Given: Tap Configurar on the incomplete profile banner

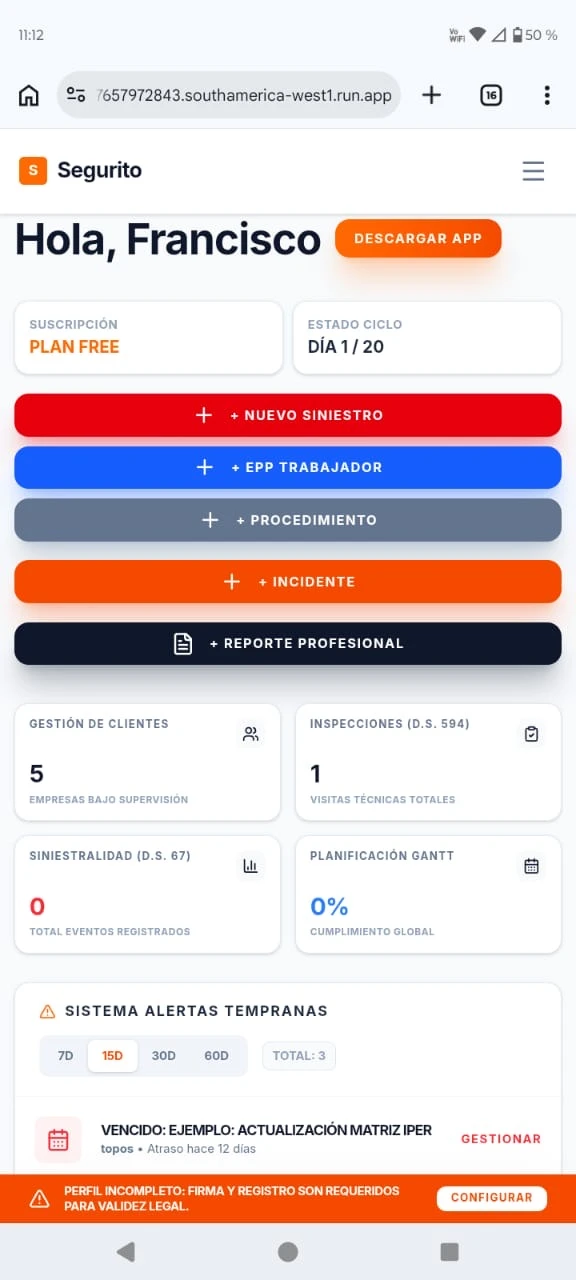Looking at the screenshot, I should [x=492, y=1198].
